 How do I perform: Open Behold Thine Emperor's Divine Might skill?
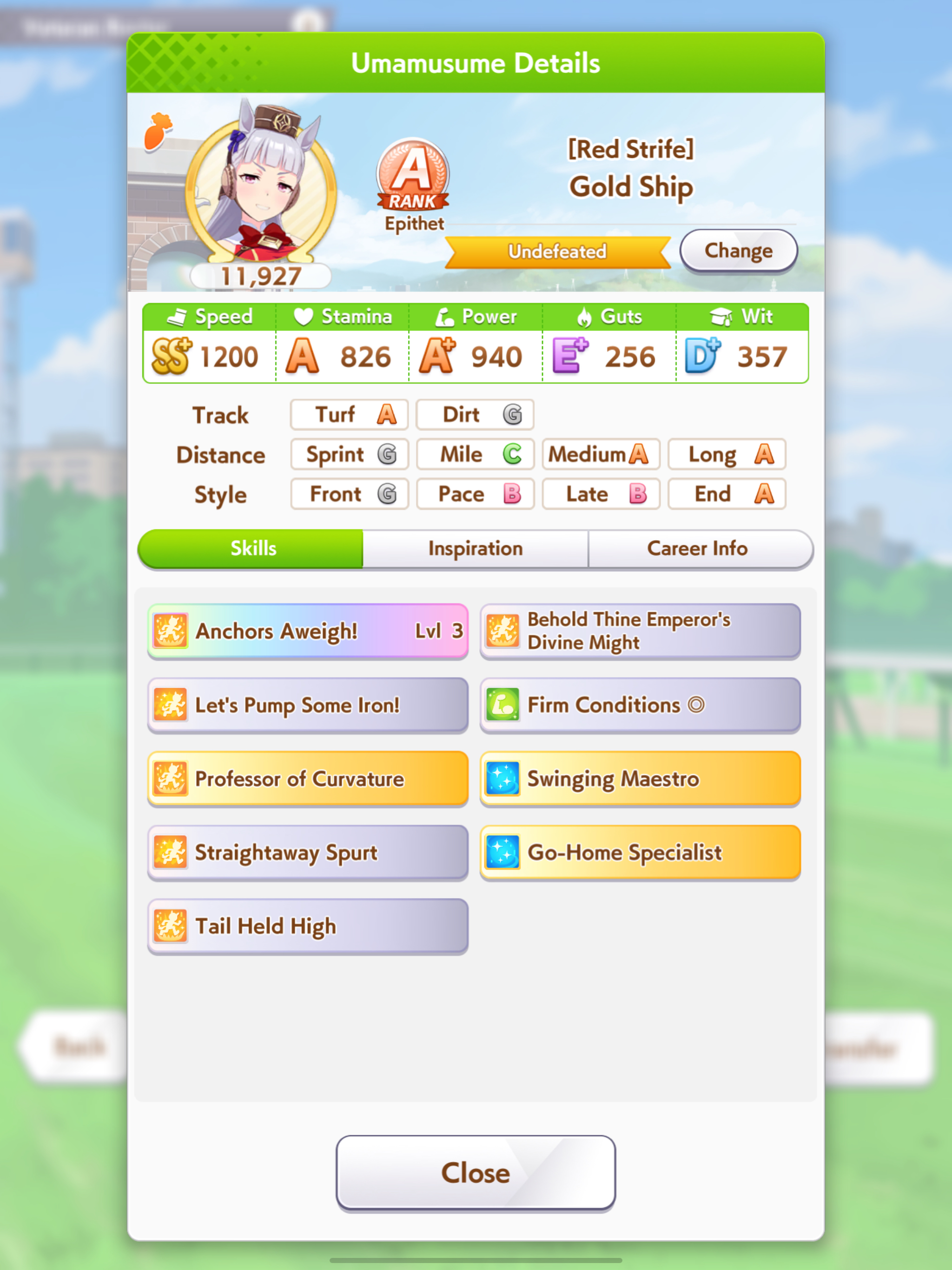640,631
